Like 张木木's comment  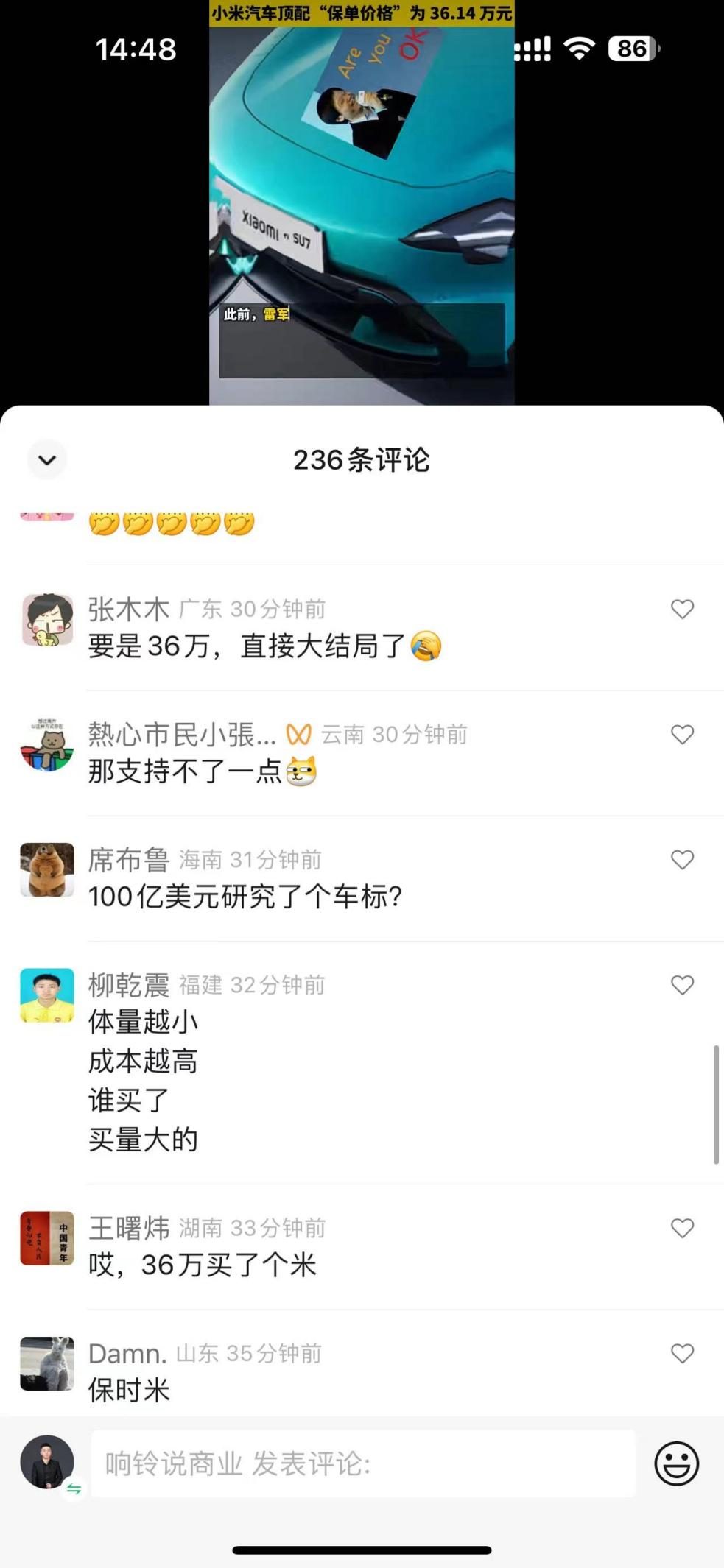(x=682, y=609)
